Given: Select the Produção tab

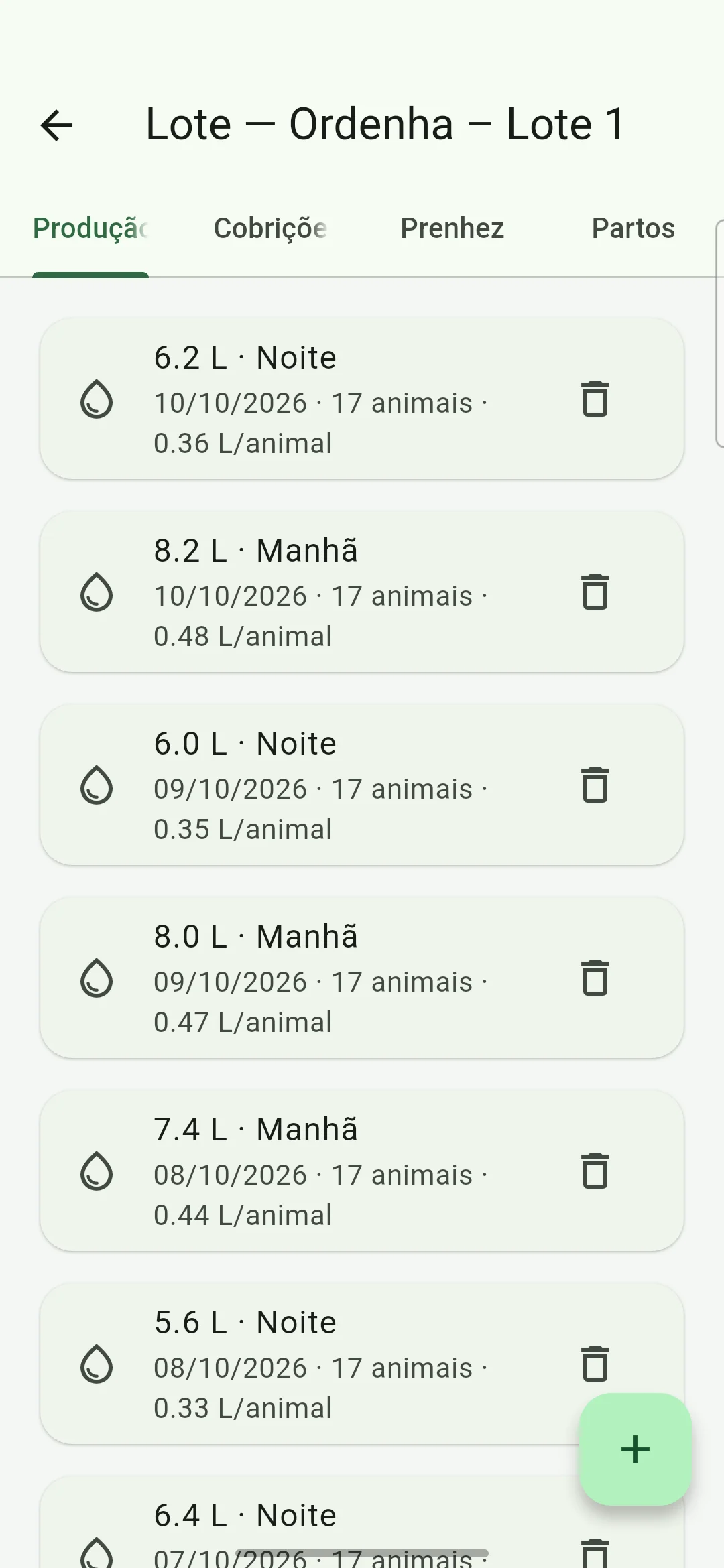Looking at the screenshot, I should 90,228.
